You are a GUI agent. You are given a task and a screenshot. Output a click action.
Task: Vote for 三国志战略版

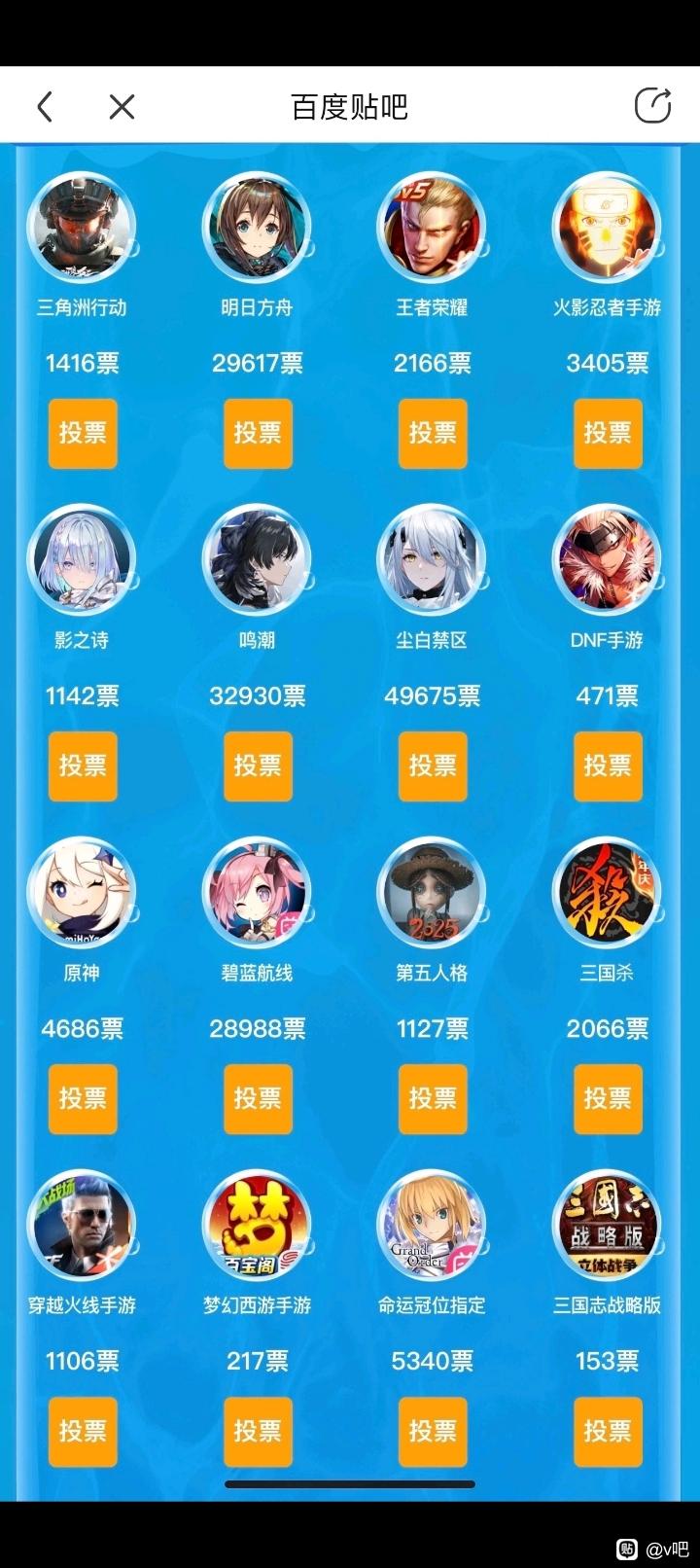(x=608, y=1431)
